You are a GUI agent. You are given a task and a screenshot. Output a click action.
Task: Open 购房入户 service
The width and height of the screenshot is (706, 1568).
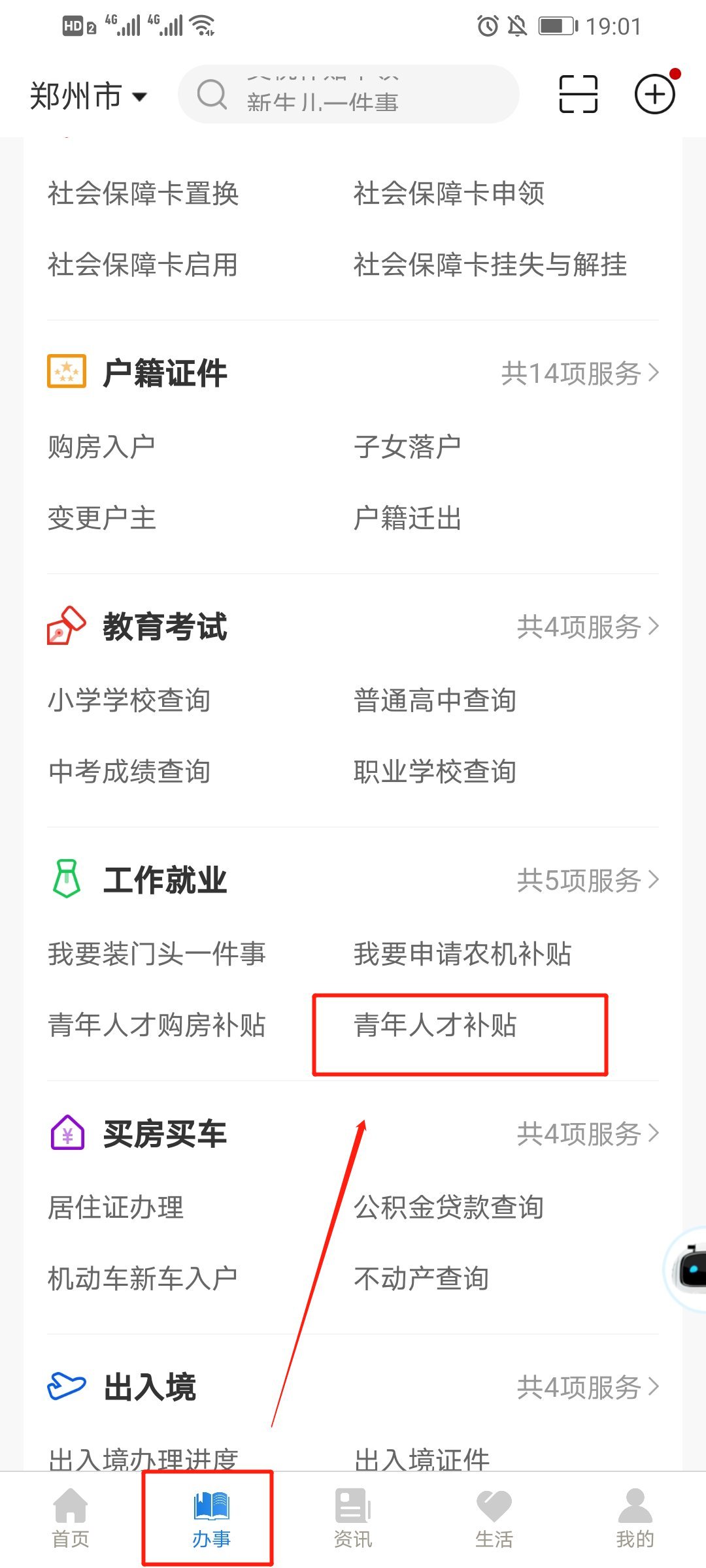(101, 447)
